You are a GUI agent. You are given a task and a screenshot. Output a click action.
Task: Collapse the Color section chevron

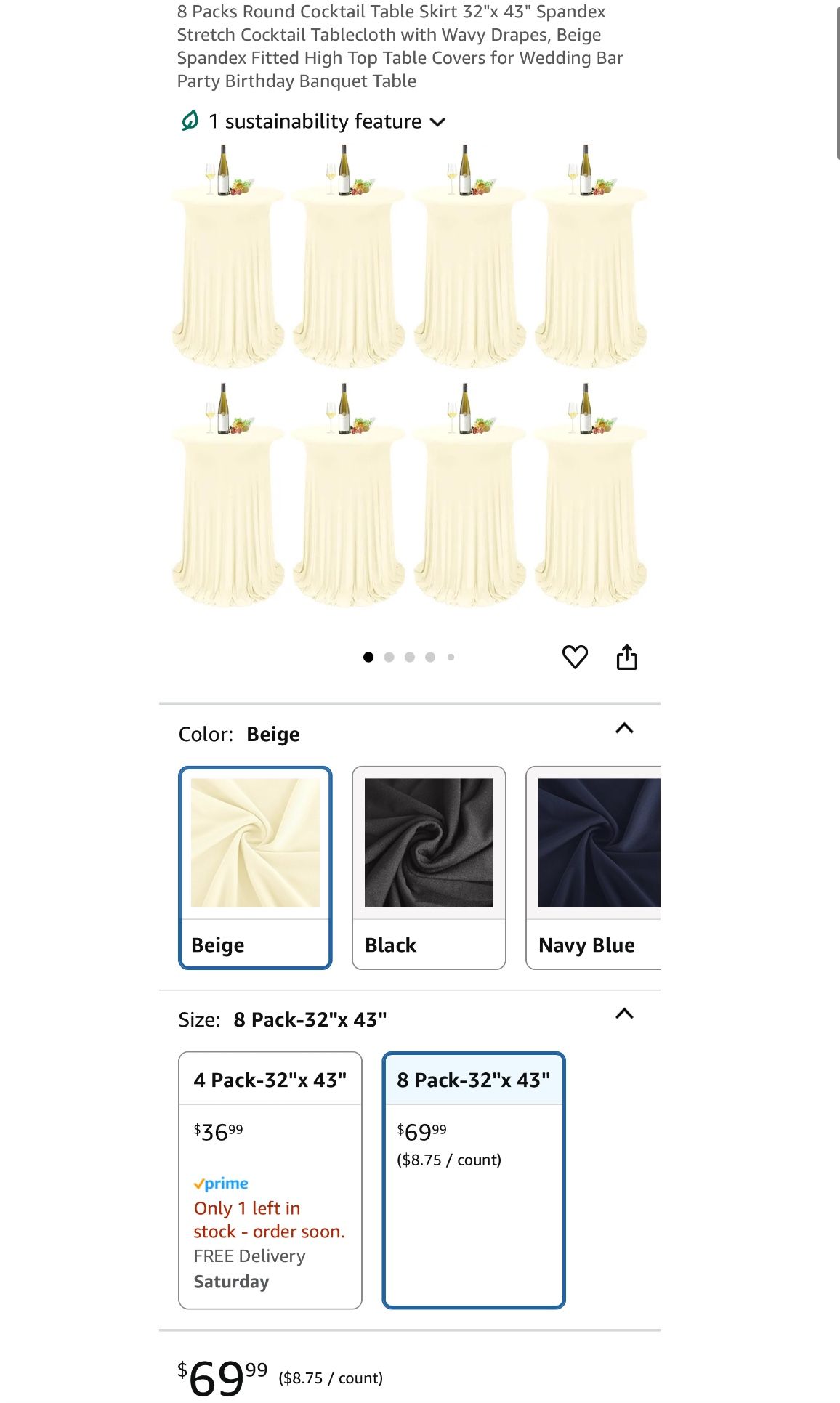[x=624, y=728]
